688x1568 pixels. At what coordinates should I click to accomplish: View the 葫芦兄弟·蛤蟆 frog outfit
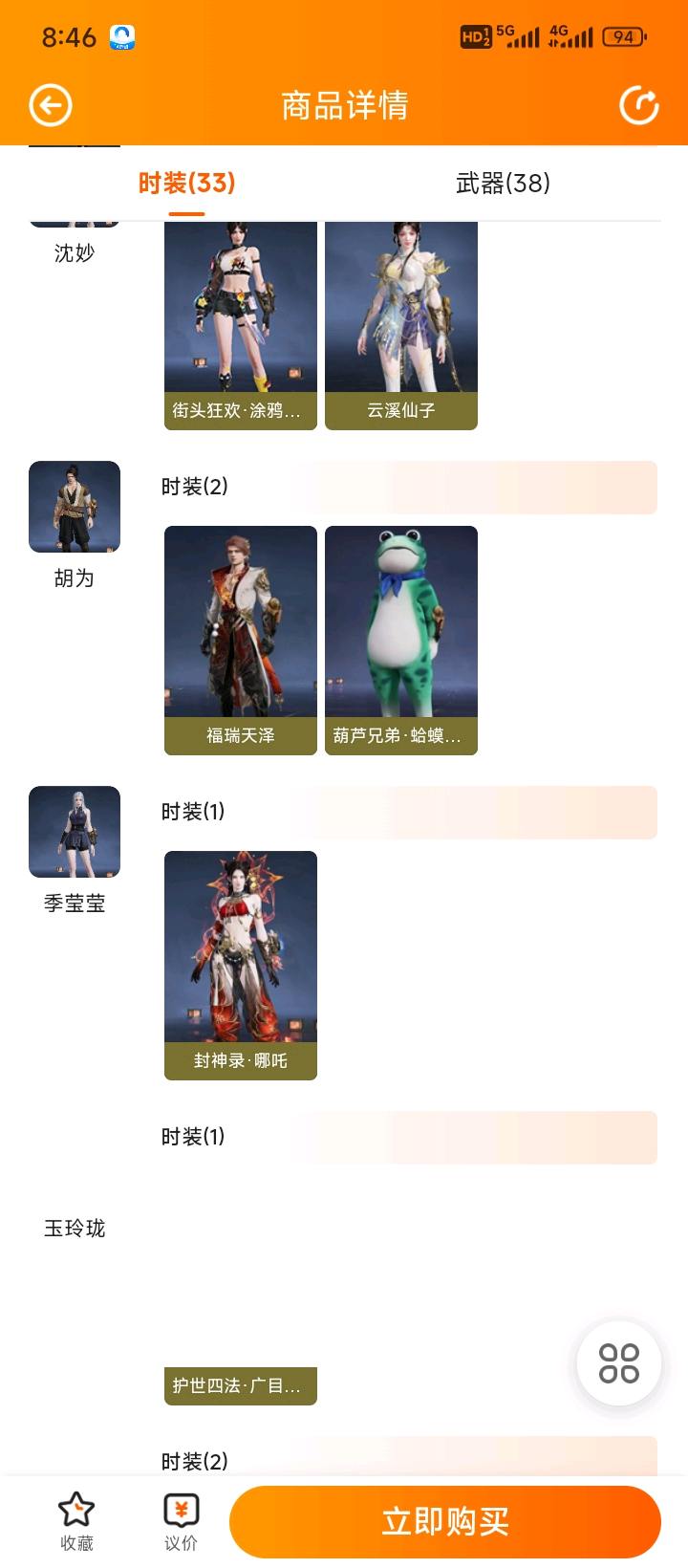click(401, 640)
